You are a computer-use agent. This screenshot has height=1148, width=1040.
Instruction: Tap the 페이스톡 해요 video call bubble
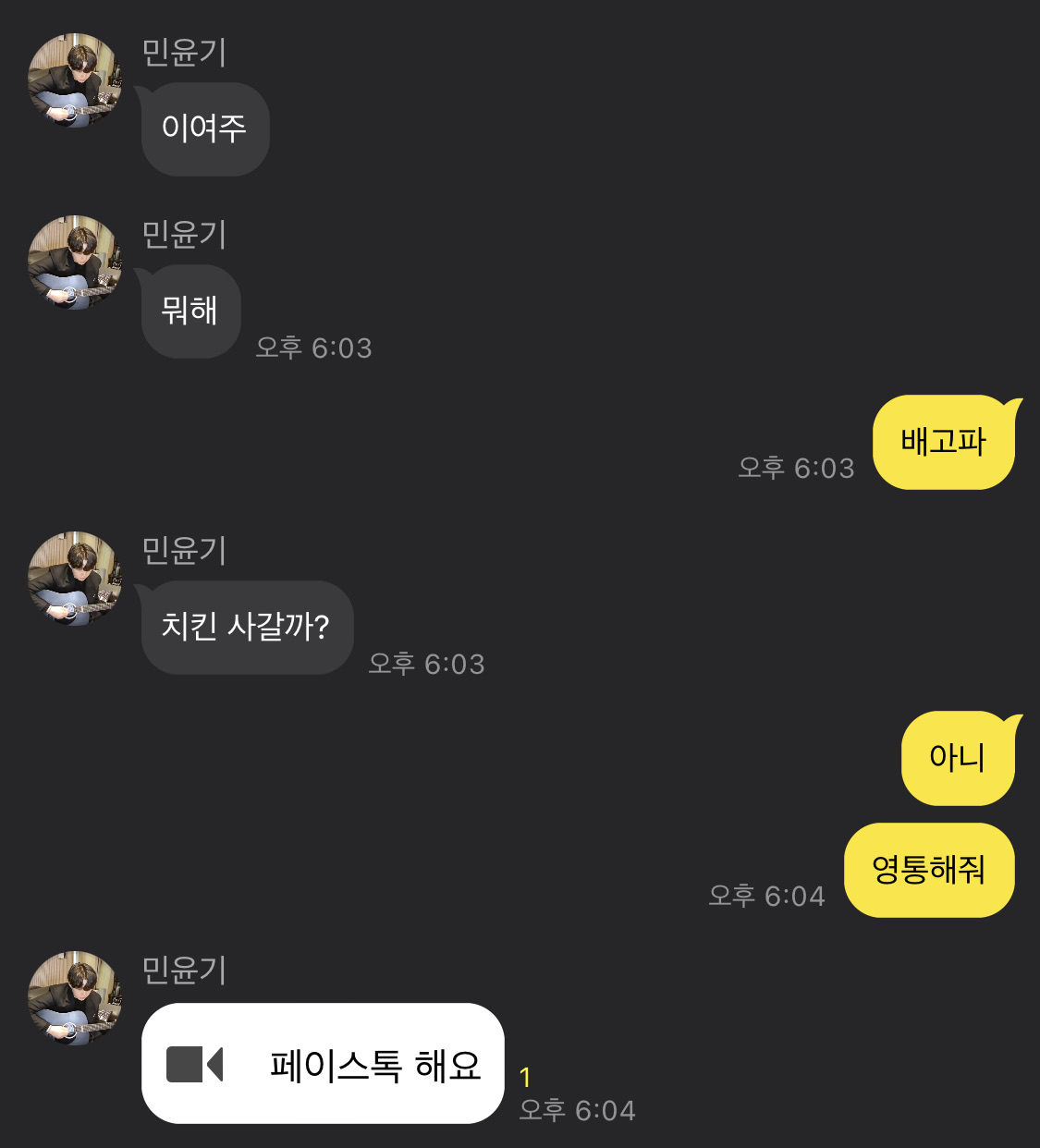point(322,1064)
